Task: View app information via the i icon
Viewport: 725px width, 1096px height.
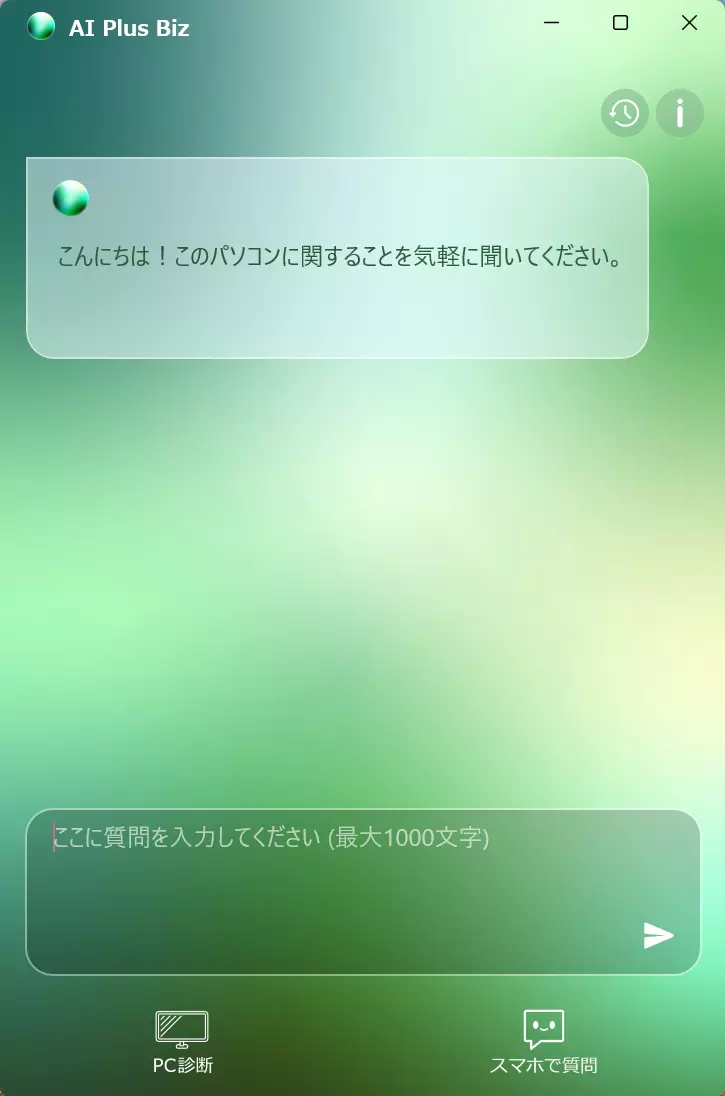Action: 680,113
